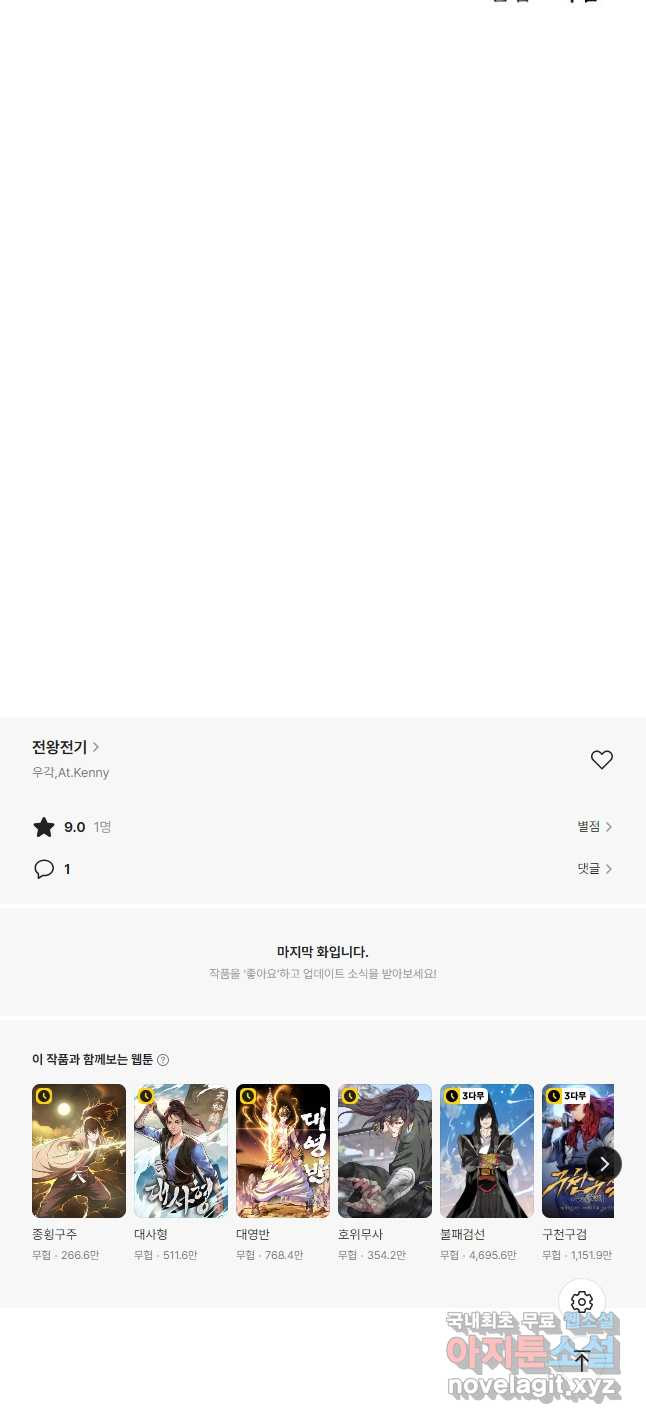
Task: Open the 불패검선 webtoon
Action: point(487,1151)
